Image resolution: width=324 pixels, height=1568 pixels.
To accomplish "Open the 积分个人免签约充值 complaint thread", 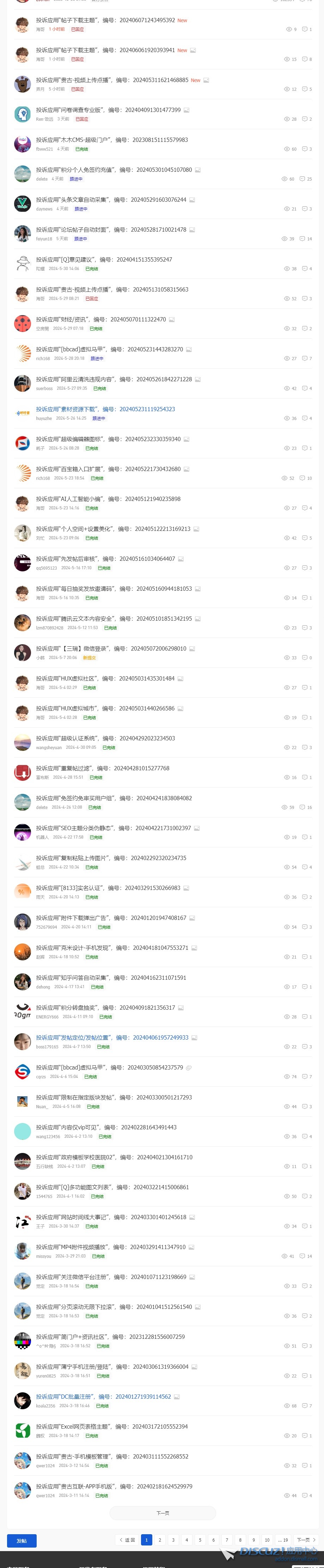I will [113, 170].
